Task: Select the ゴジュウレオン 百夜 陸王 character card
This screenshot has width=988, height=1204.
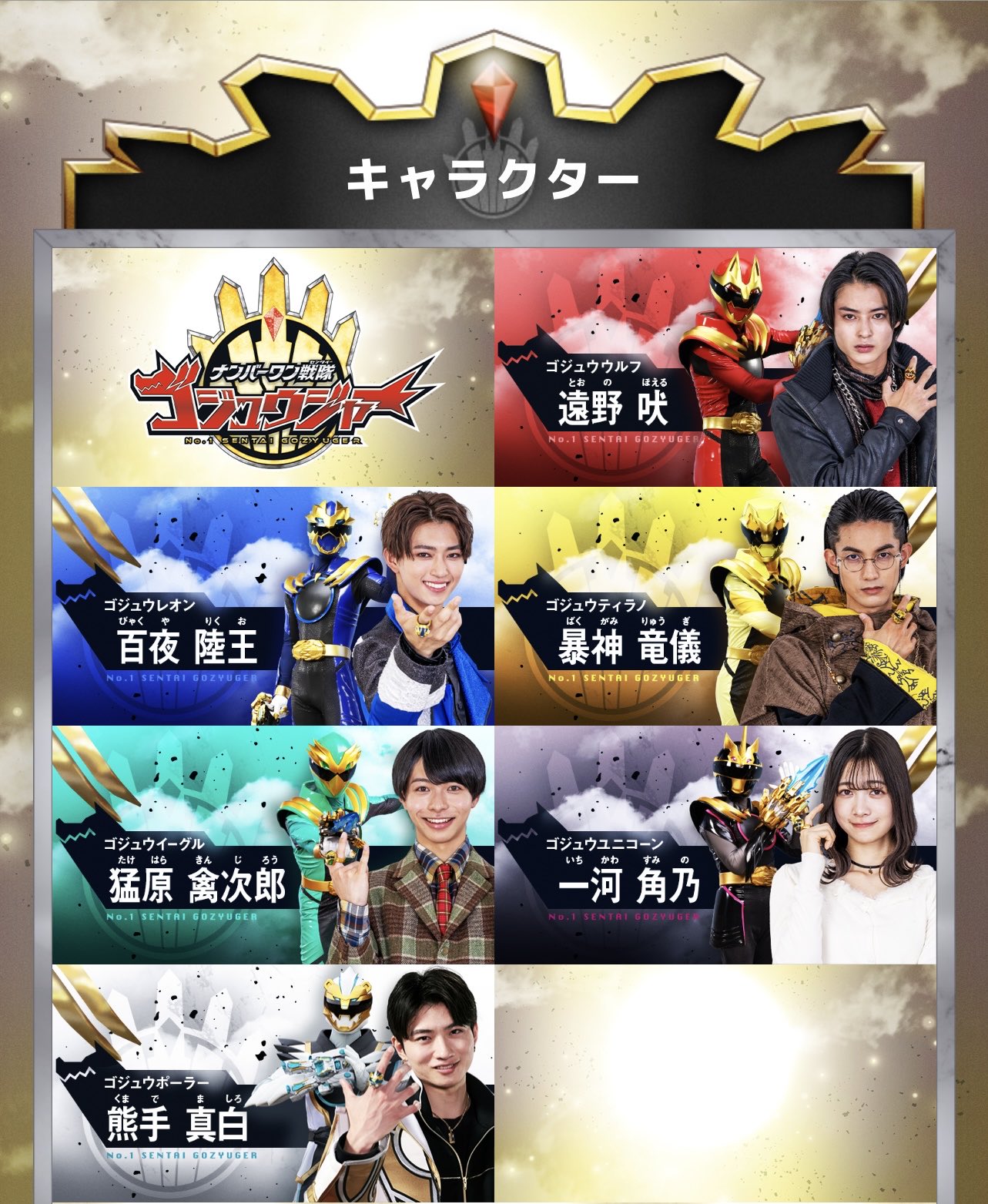Action: (x=273, y=606)
